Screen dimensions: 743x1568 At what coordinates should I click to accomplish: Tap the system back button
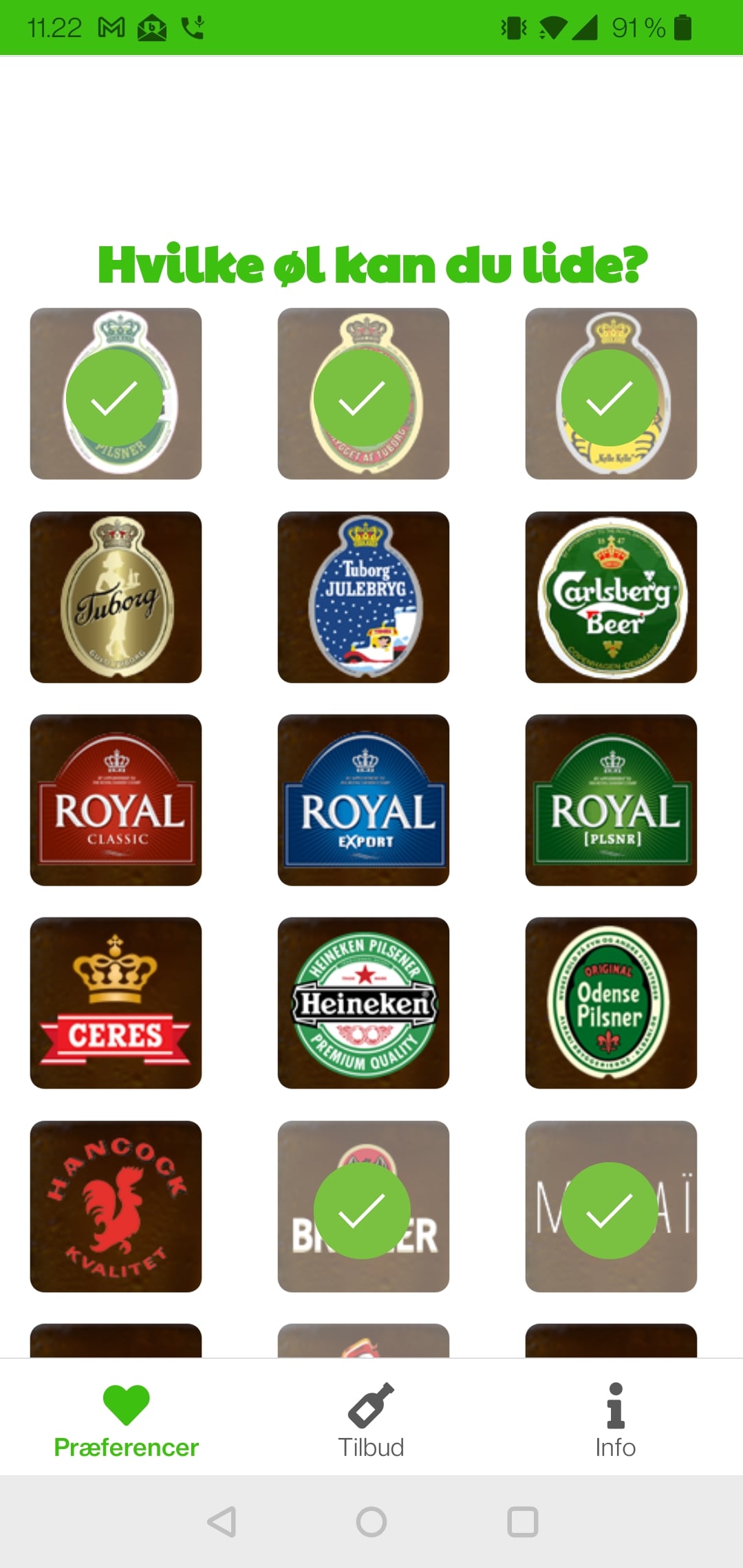click(222, 1522)
